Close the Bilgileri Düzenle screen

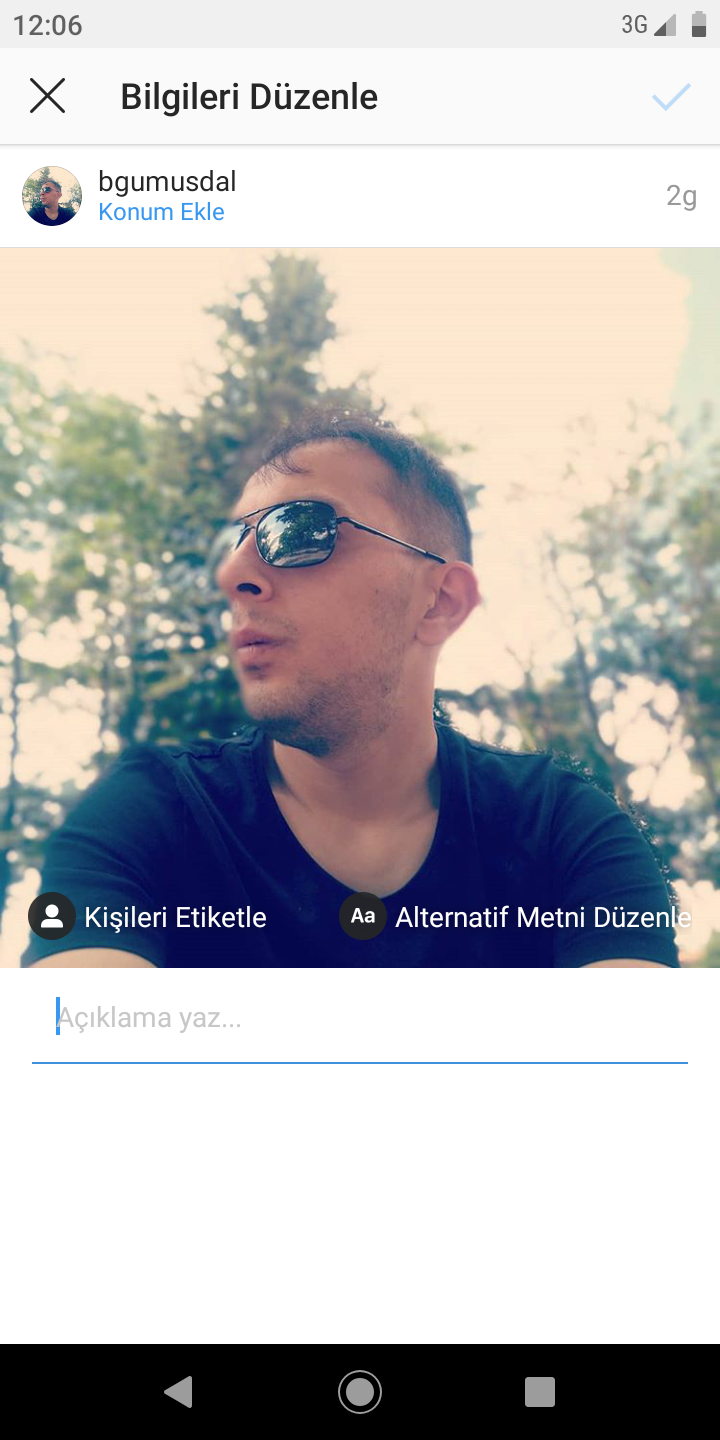47,97
